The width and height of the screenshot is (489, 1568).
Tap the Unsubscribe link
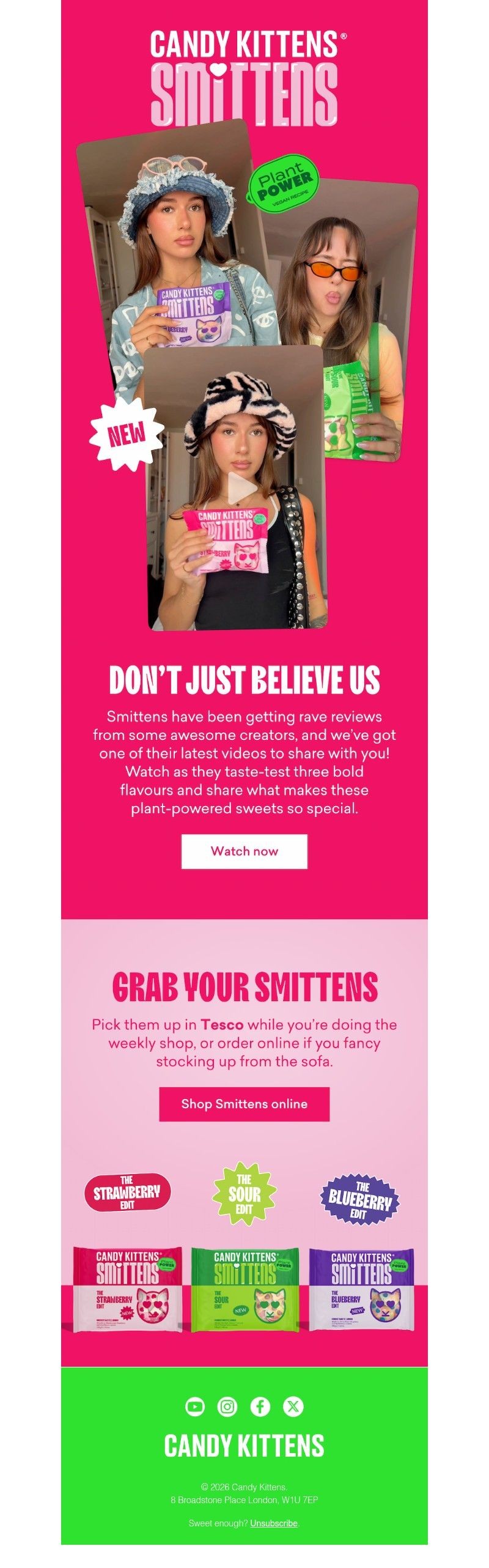tap(273, 1523)
